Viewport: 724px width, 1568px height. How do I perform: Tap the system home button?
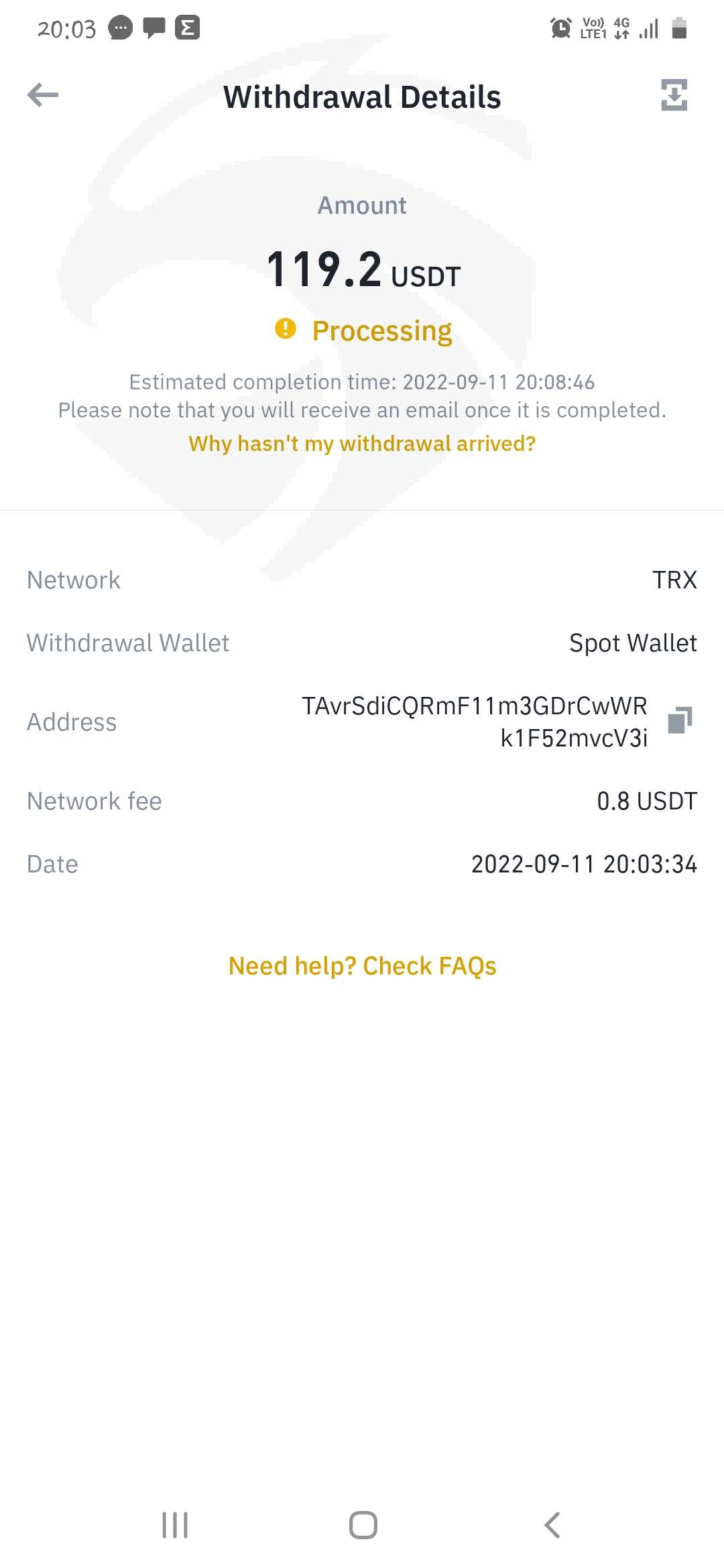pyautogui.click(x=363, y=1525)
